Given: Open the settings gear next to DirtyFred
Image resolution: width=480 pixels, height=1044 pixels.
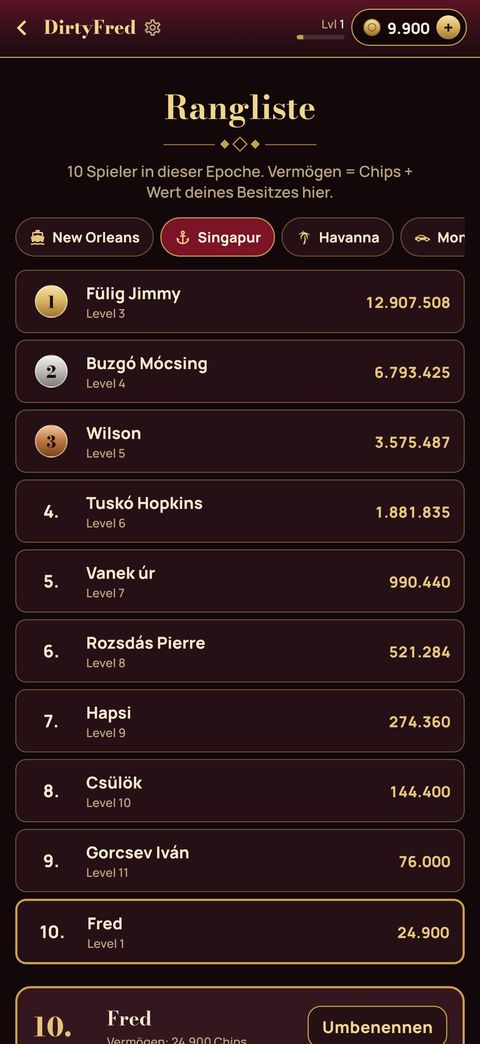Looking at the screenshot, I should (152, 28).
